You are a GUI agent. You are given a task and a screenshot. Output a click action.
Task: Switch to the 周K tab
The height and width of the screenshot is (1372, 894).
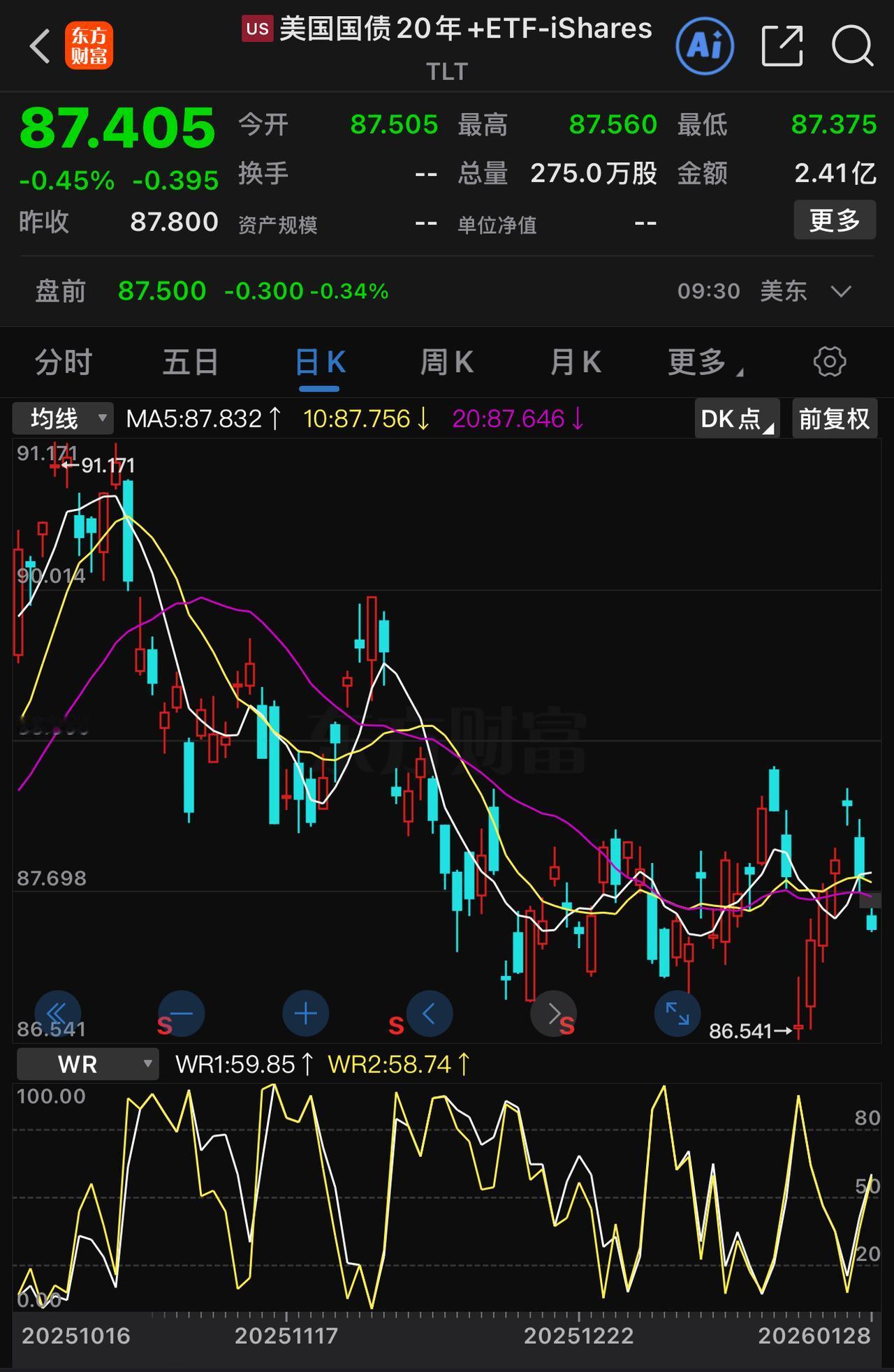pos(447,362)
